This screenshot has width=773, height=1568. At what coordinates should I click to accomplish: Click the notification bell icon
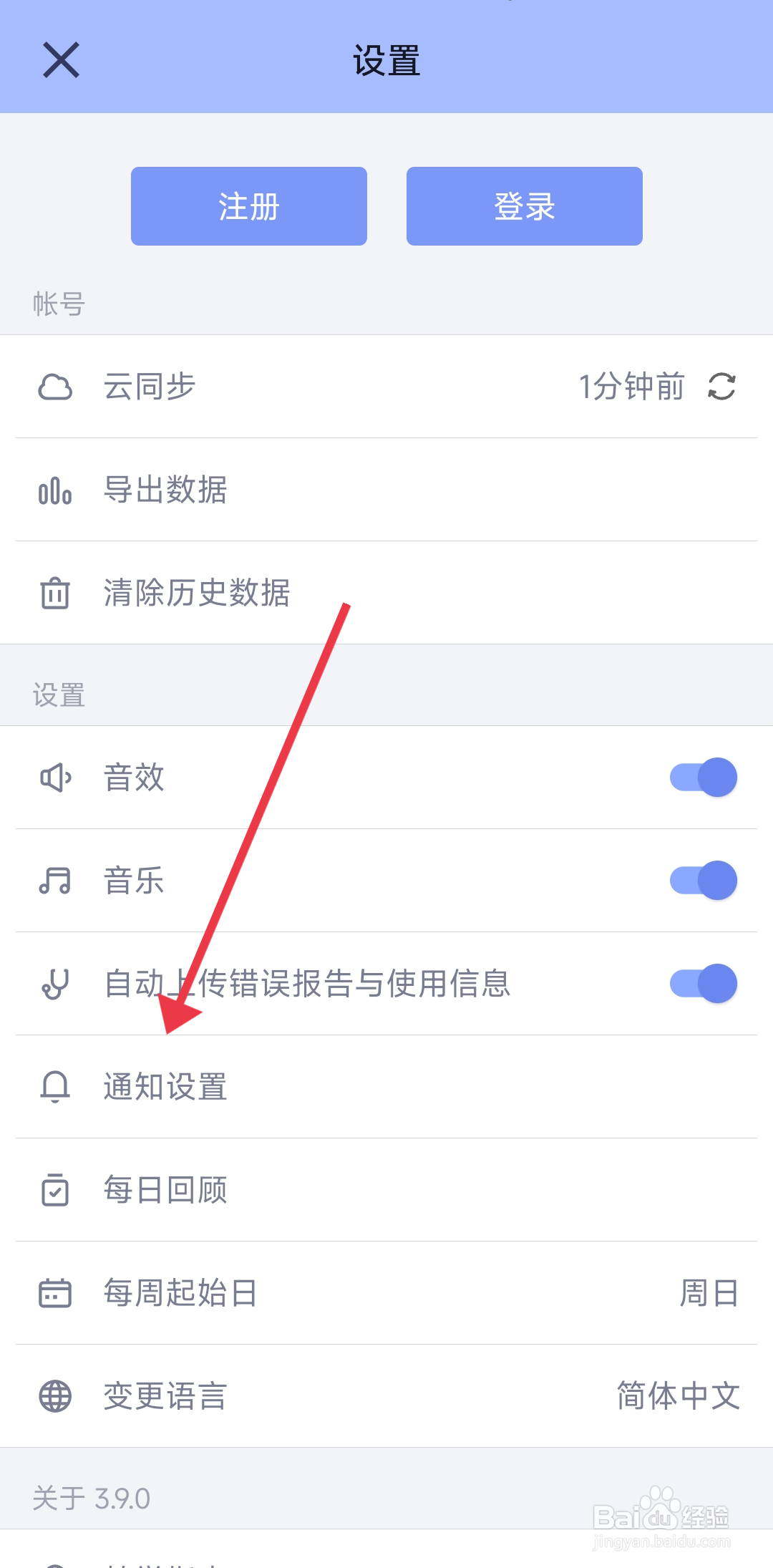coord(54,1088)
